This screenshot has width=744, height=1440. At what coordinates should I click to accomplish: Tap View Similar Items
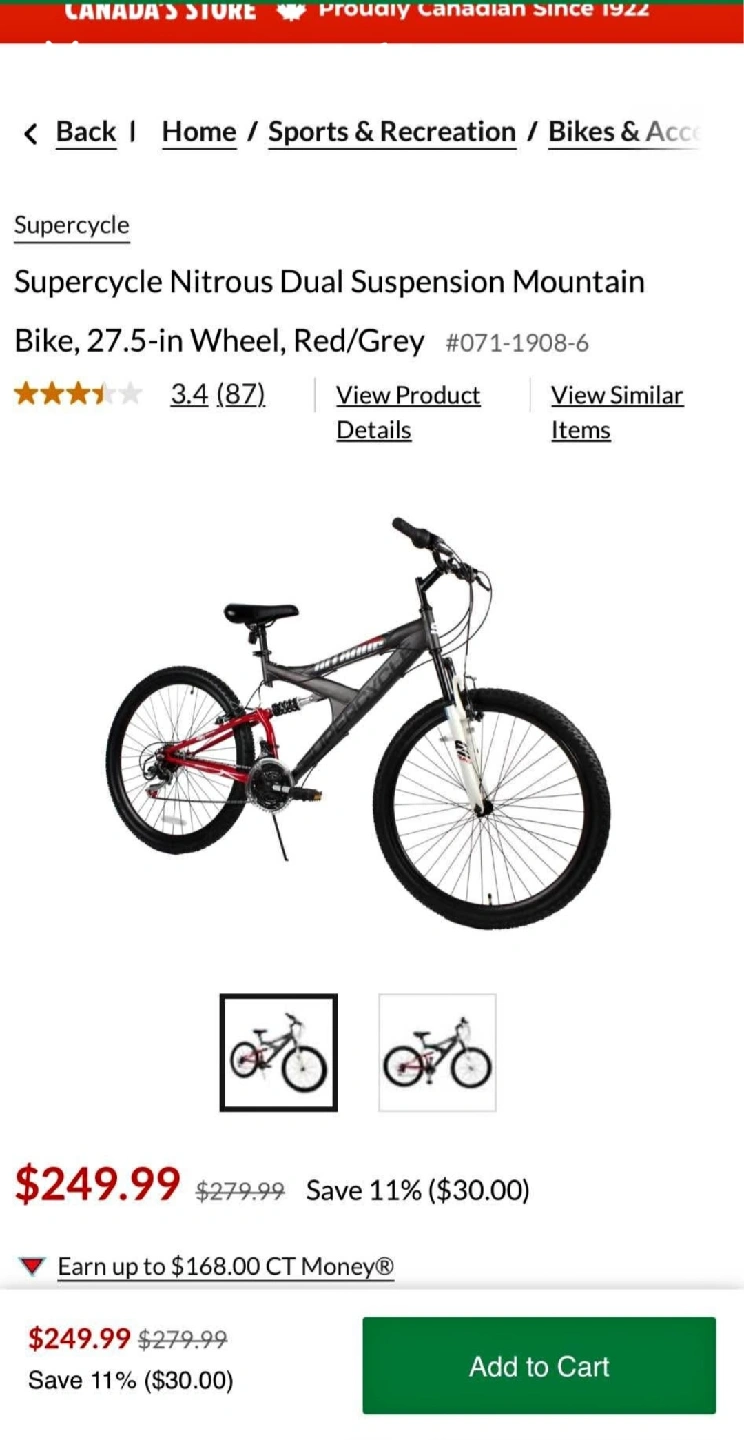click(616, 412)
